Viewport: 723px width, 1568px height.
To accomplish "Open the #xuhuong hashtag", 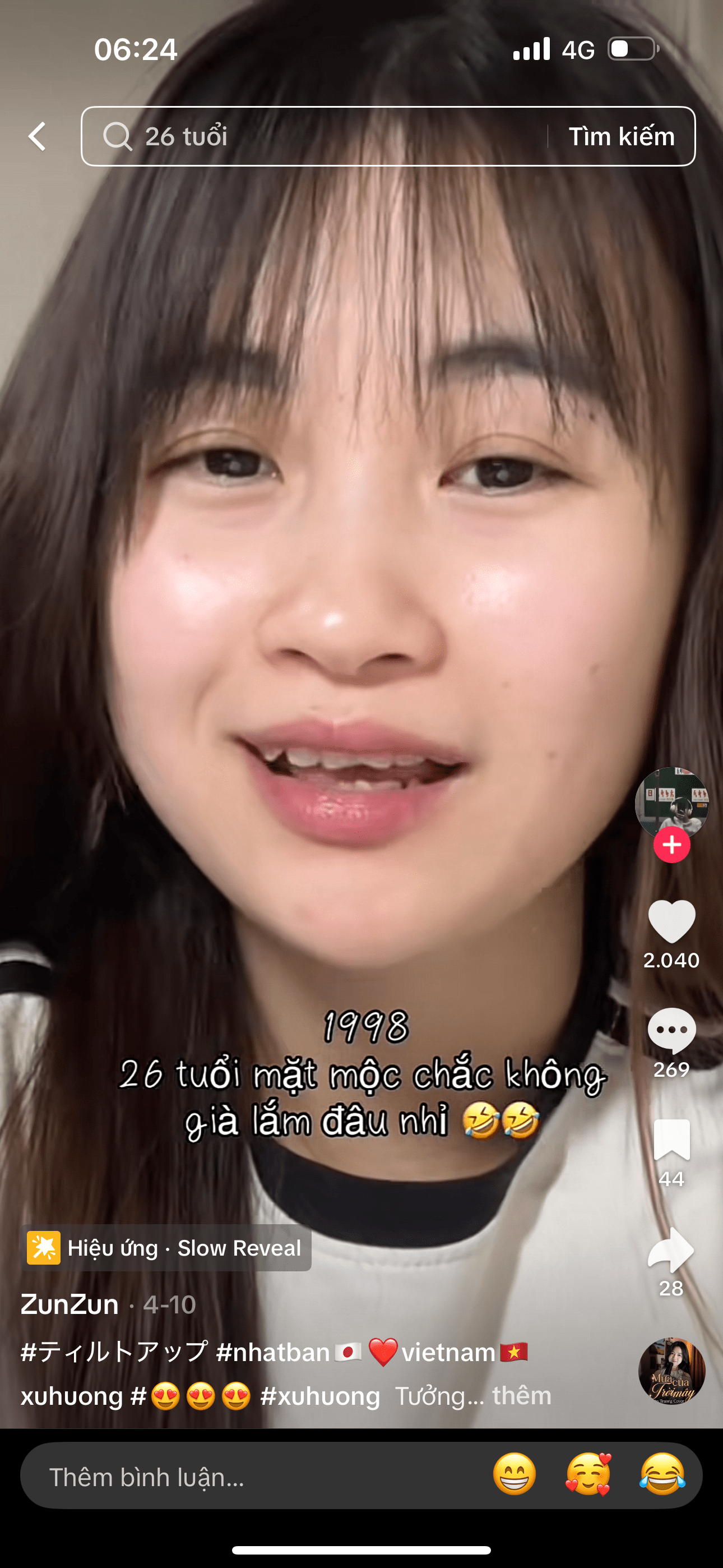I will coord(319,1396).
